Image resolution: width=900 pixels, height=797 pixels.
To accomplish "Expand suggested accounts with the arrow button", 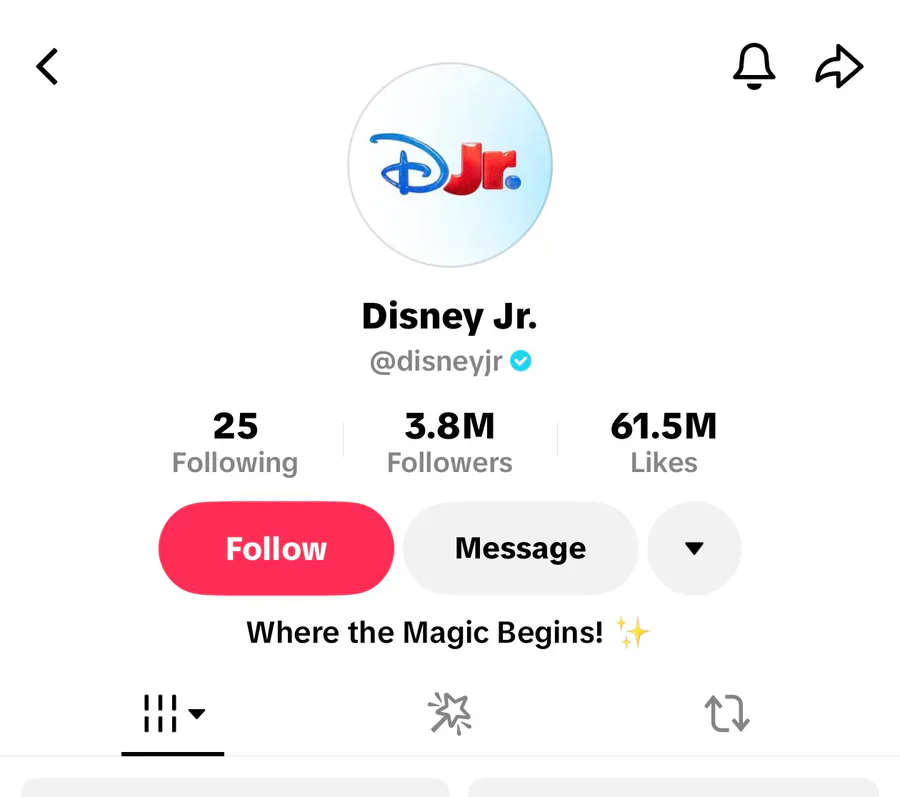I will tap(694, 549).
